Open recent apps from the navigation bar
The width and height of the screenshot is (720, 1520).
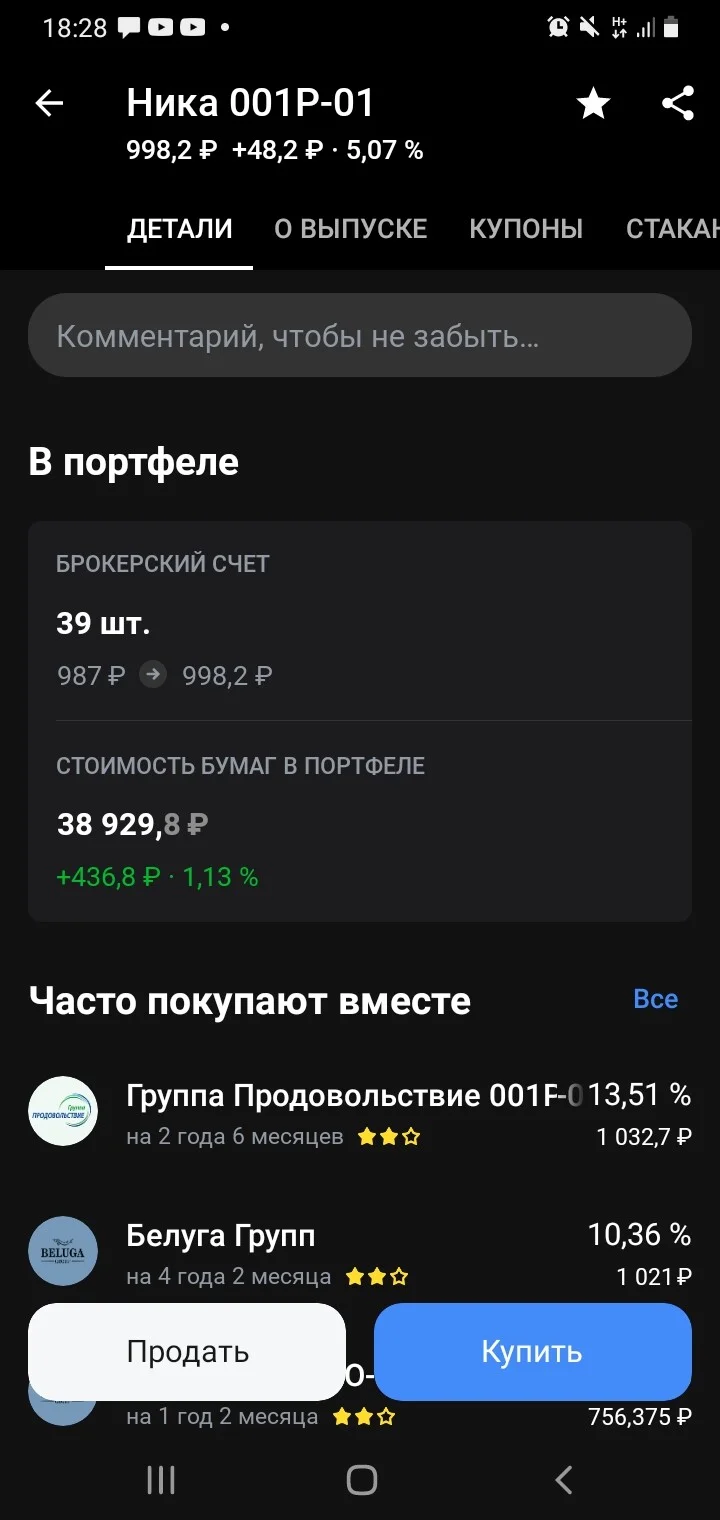[x=160, y=1479]
